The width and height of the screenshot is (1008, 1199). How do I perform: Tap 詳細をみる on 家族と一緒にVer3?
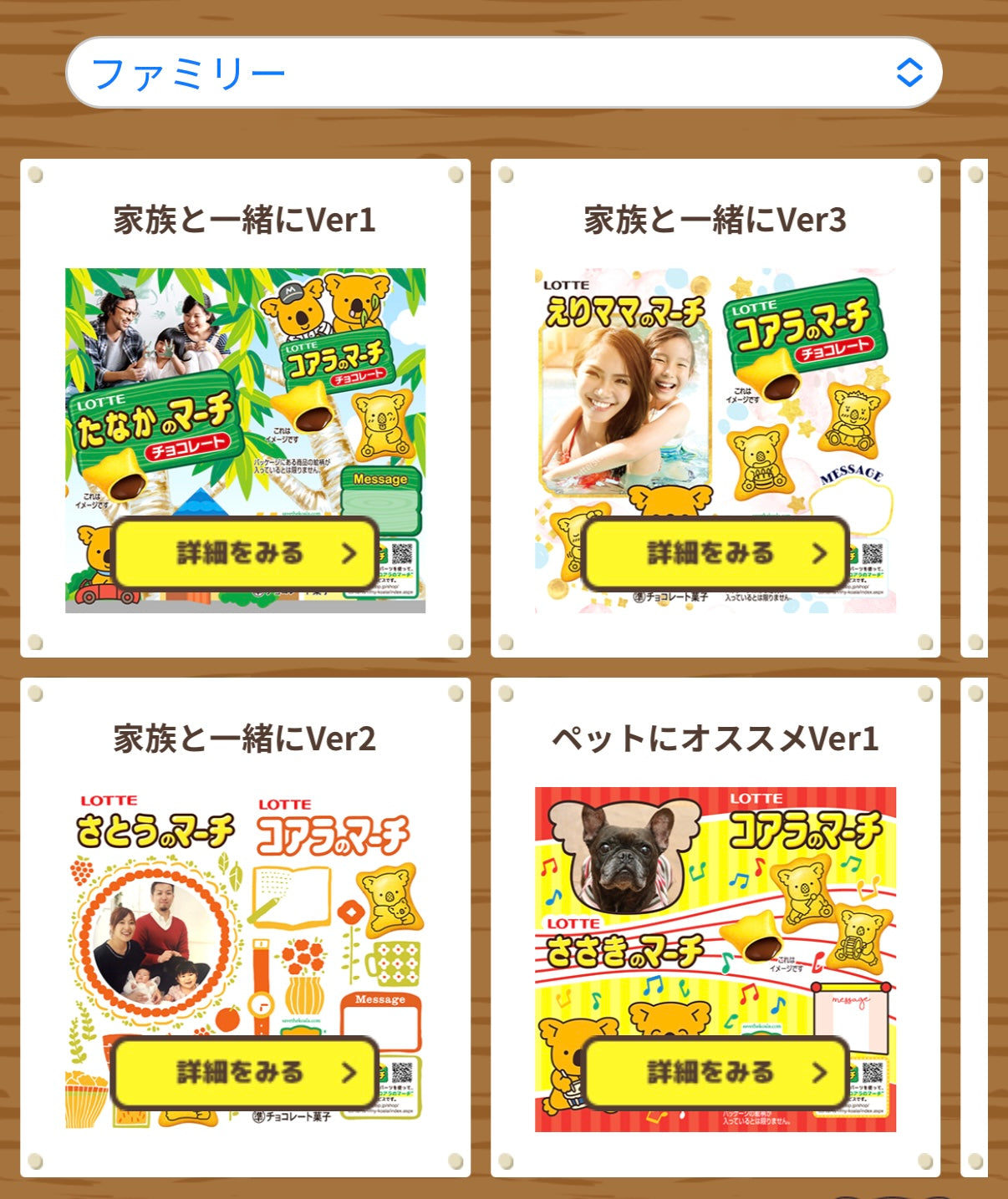coord(715,553)
